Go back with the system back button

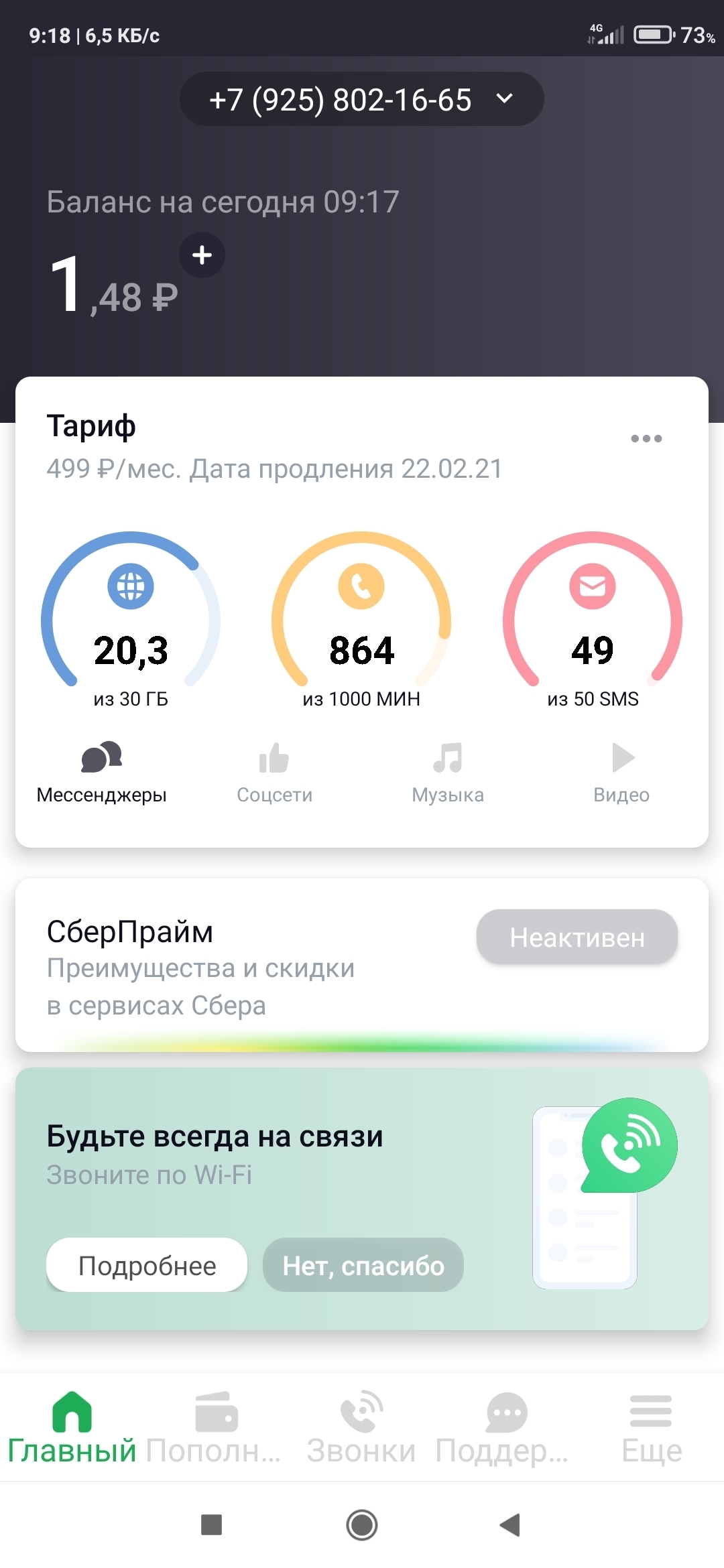coord(511,1525)
